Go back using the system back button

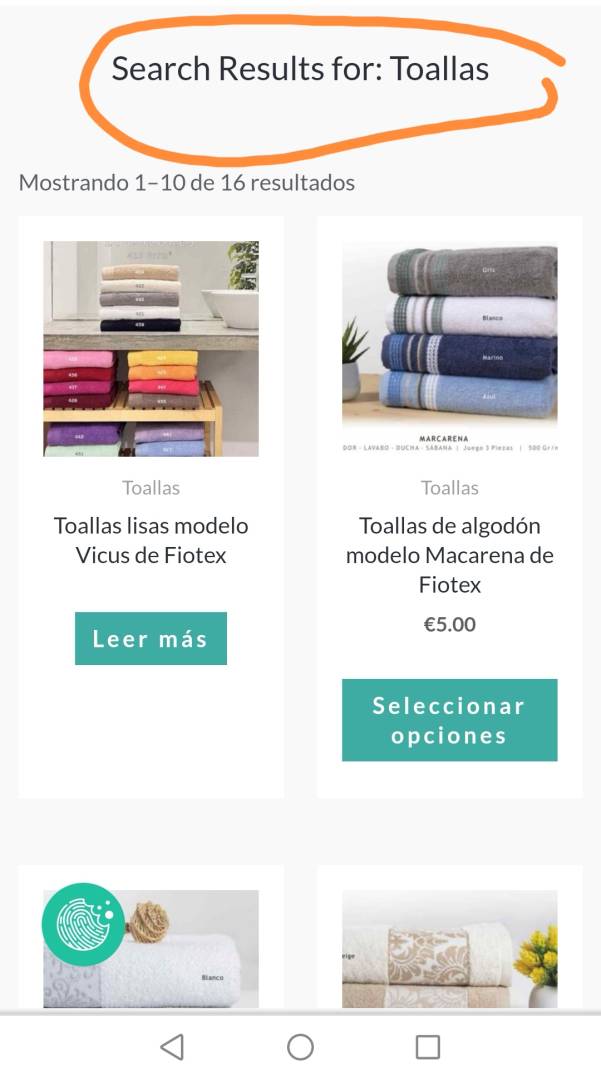[x=171, y=1047]
